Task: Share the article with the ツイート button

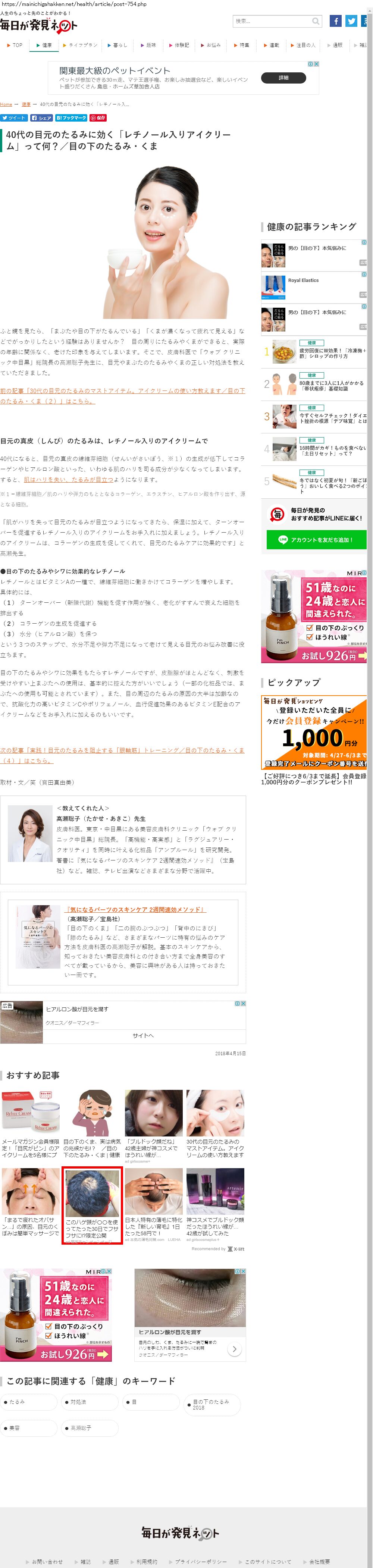Action: coord(13,117)
